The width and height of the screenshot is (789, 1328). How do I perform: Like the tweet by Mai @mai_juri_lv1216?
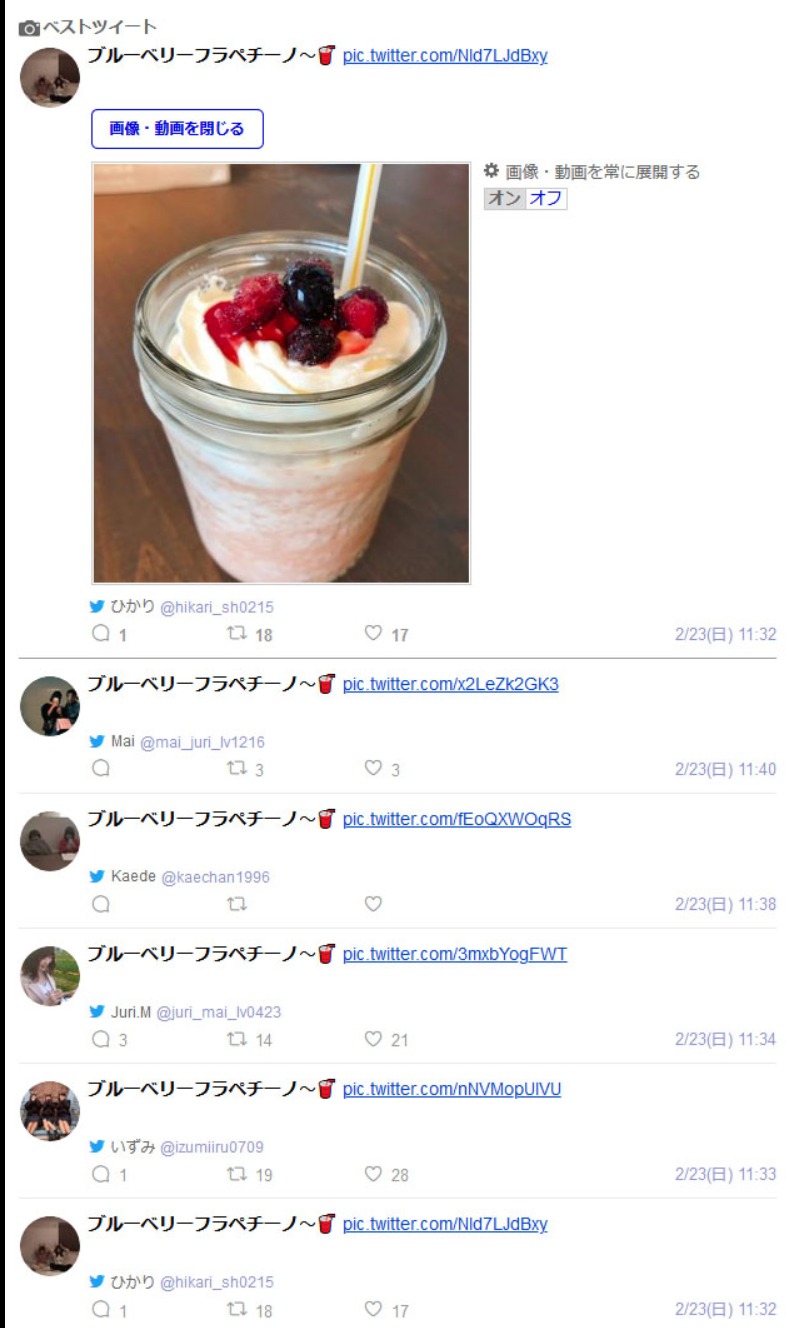point(373,768)
